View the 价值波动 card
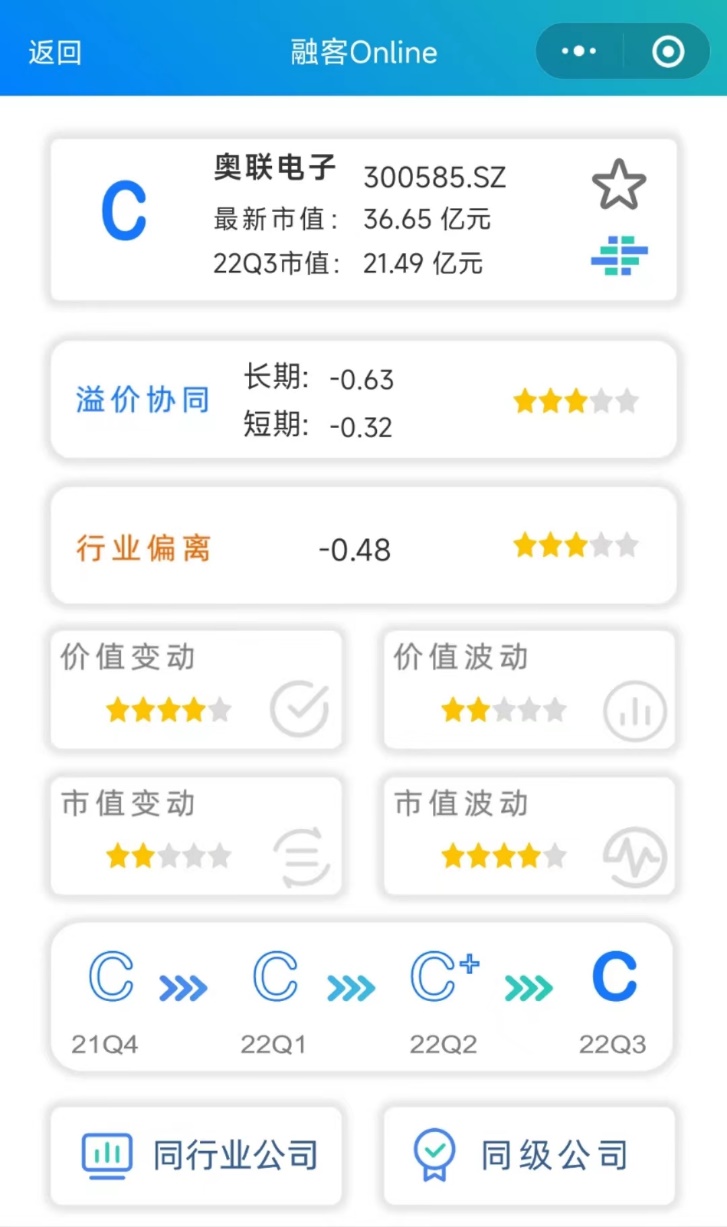 click(x=529, y=689)
